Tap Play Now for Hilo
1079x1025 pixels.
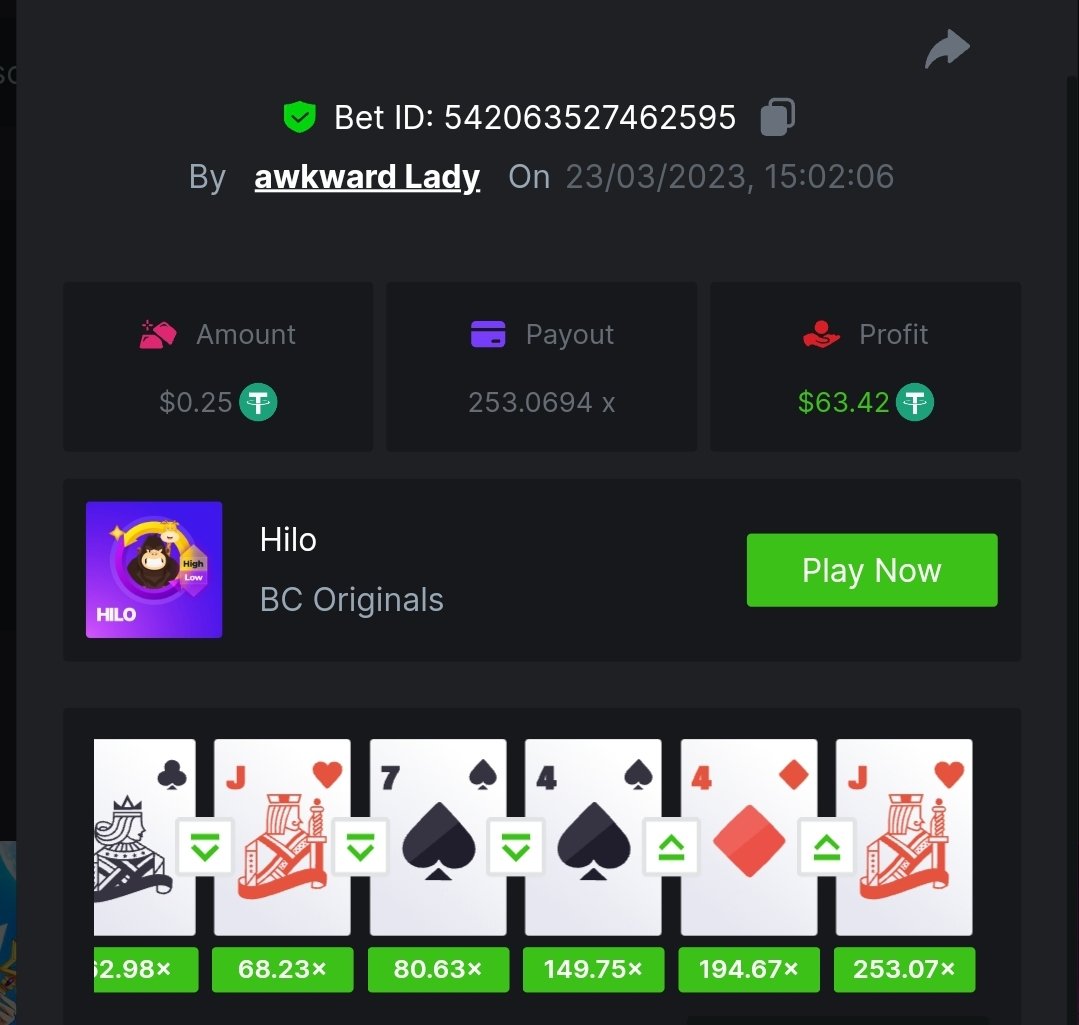pos(871,570)
